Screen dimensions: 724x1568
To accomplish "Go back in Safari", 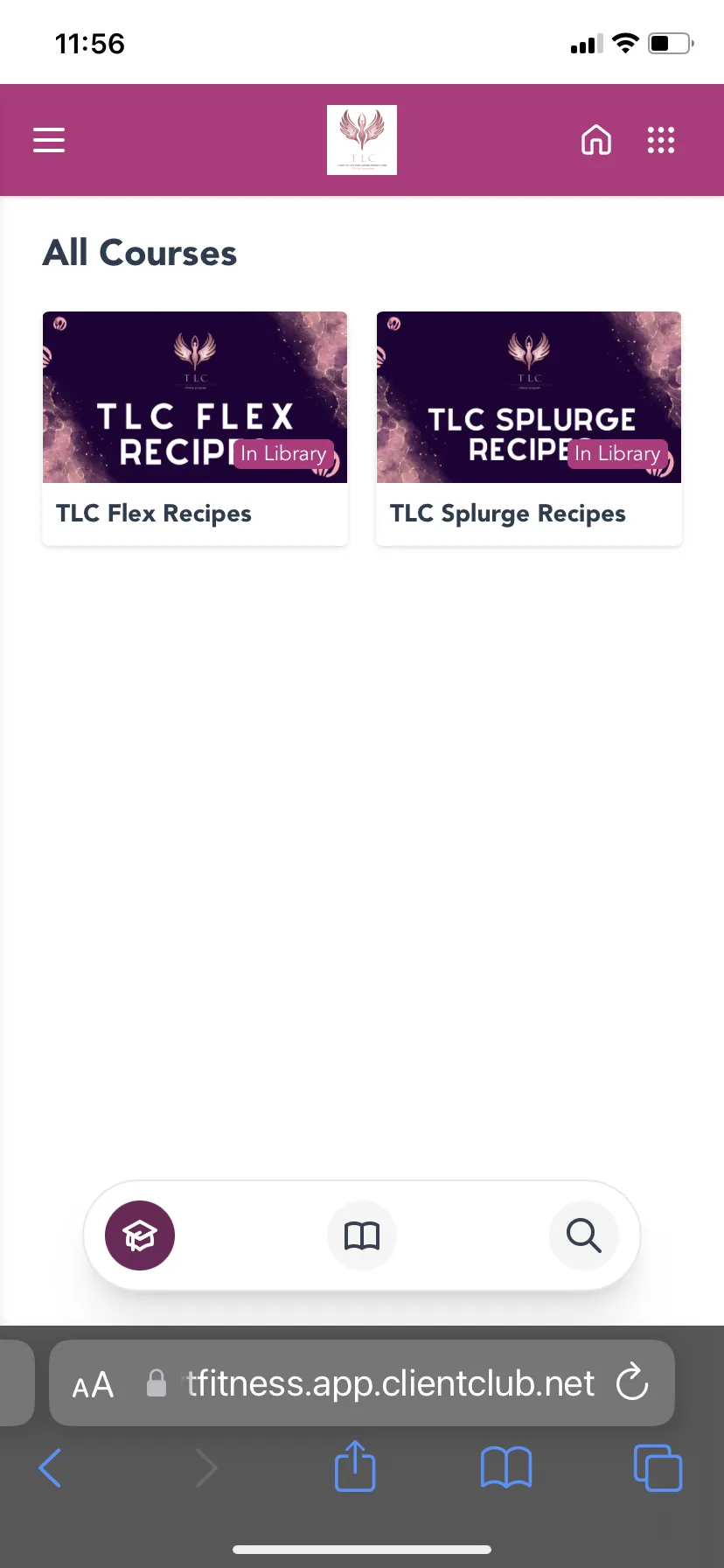I will click(x=51, y=1467).
